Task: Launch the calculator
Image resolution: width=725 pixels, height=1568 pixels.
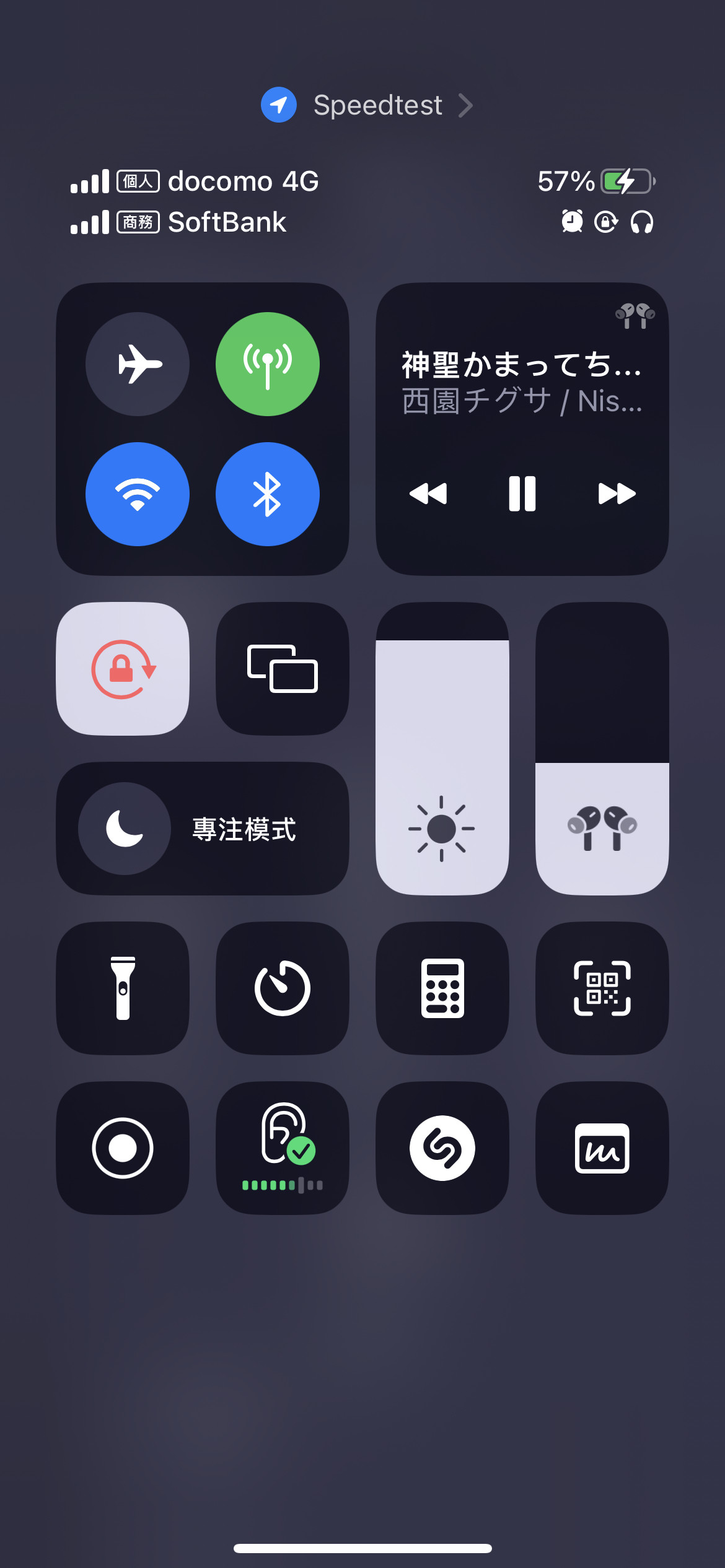Action: pos(442,988)
